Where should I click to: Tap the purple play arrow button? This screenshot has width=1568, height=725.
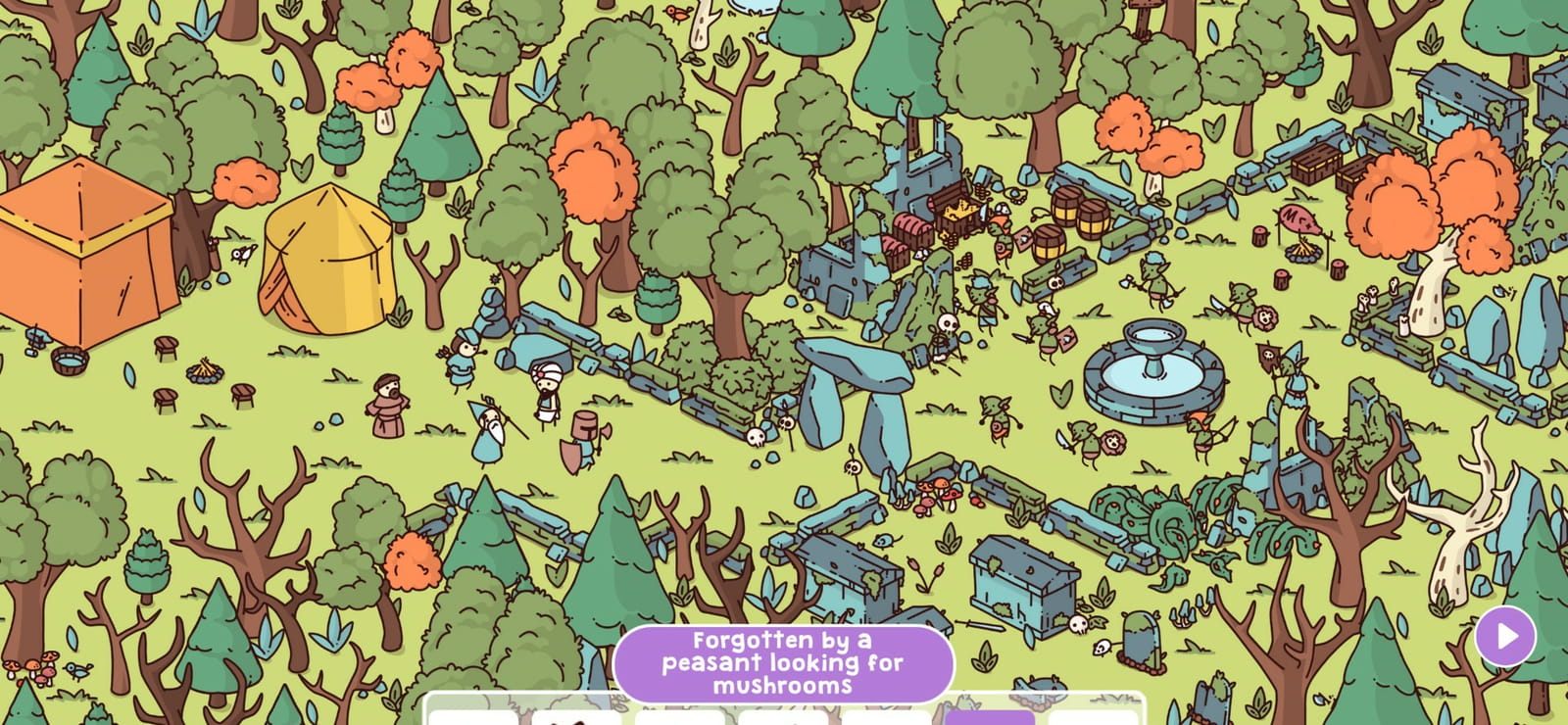pos(1505,636)
